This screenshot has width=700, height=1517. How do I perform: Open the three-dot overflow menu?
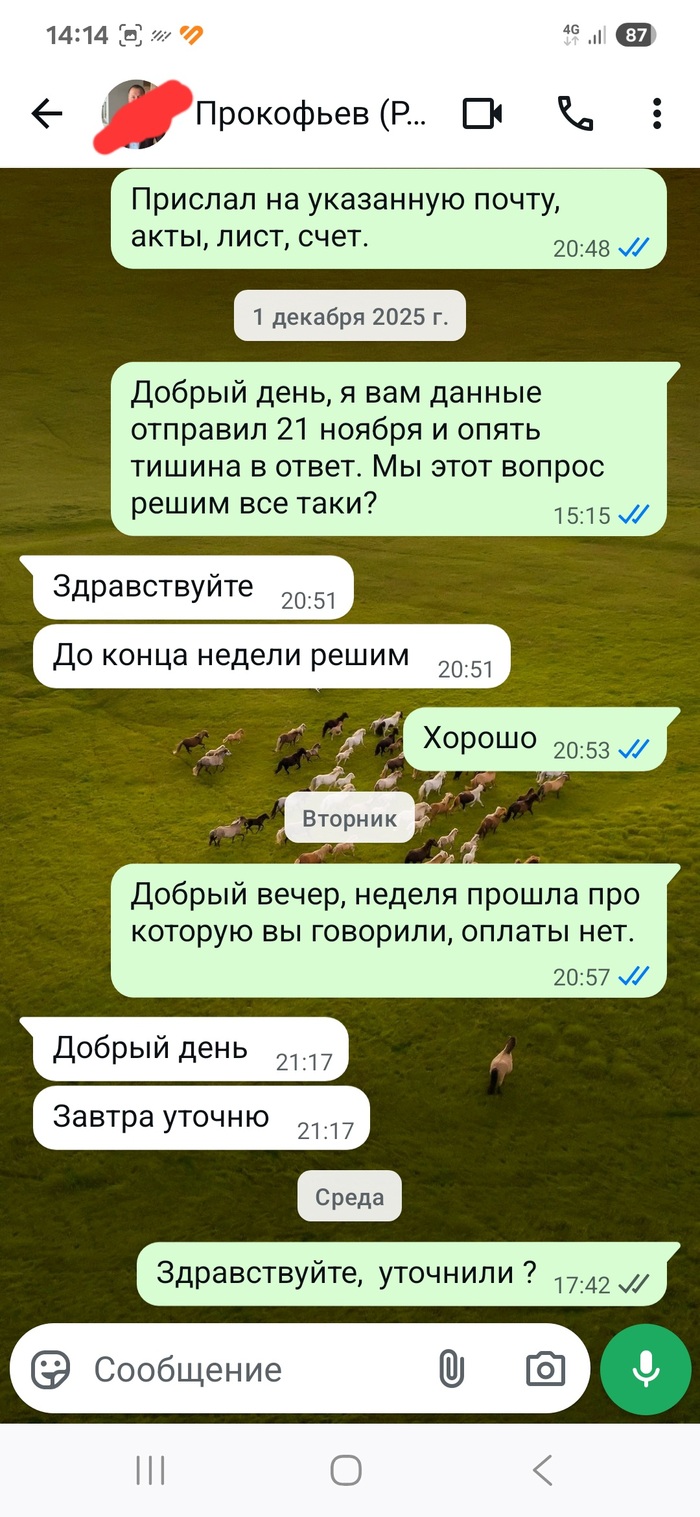[x=657, y=114]
